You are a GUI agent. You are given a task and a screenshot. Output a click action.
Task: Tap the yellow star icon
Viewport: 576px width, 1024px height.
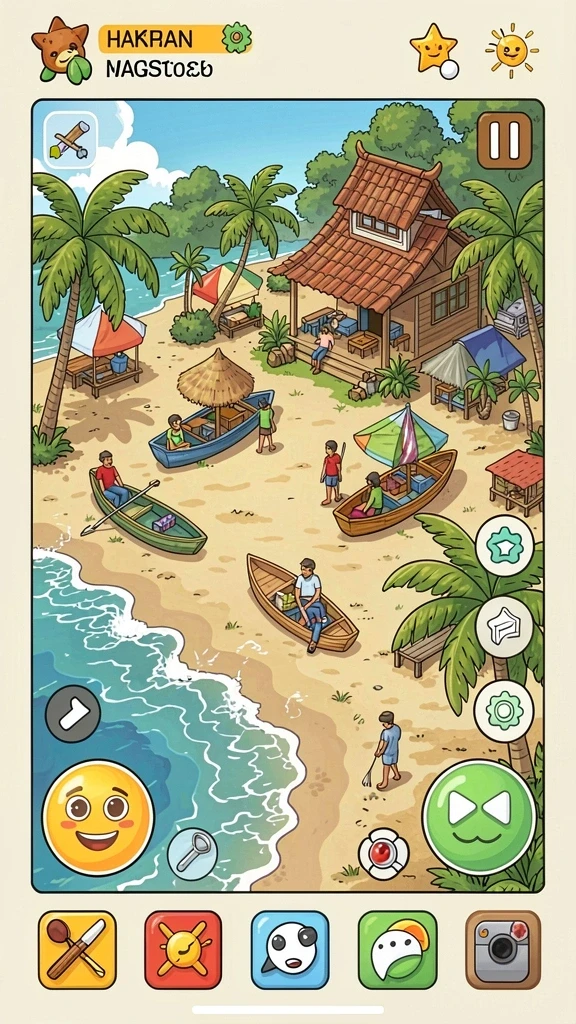tap(434, 50)
